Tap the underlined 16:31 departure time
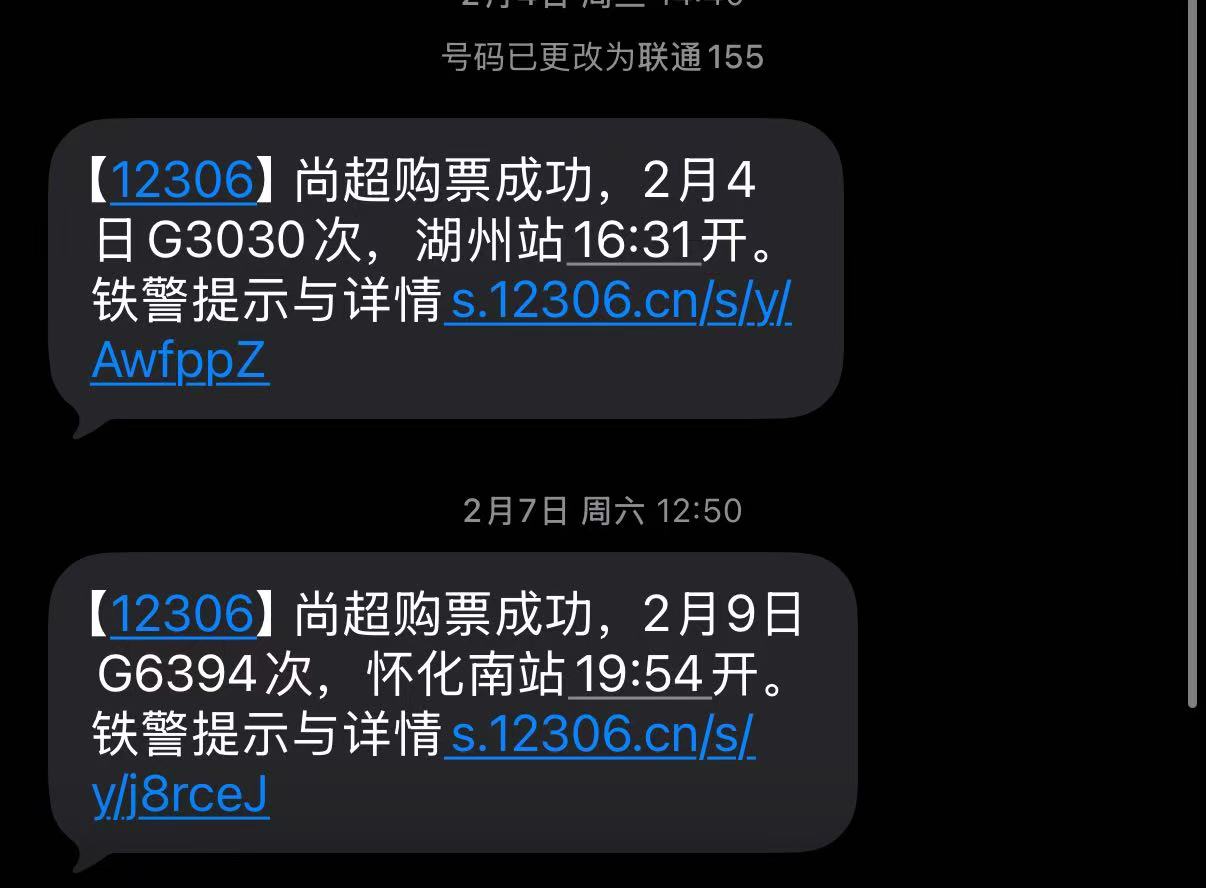This screenshot has width=1206, height=888. coord(633,241)
